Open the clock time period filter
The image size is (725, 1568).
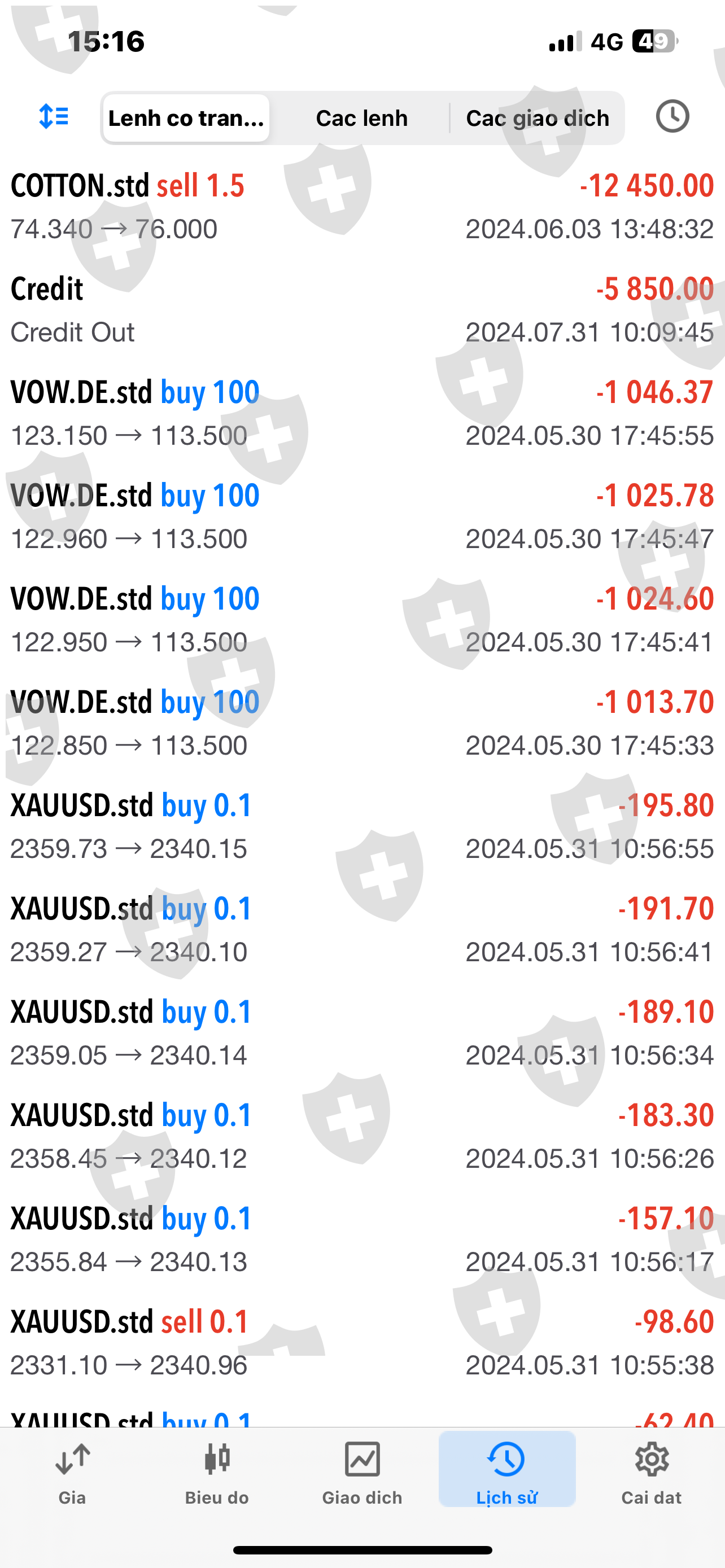(x=672, y=117)
